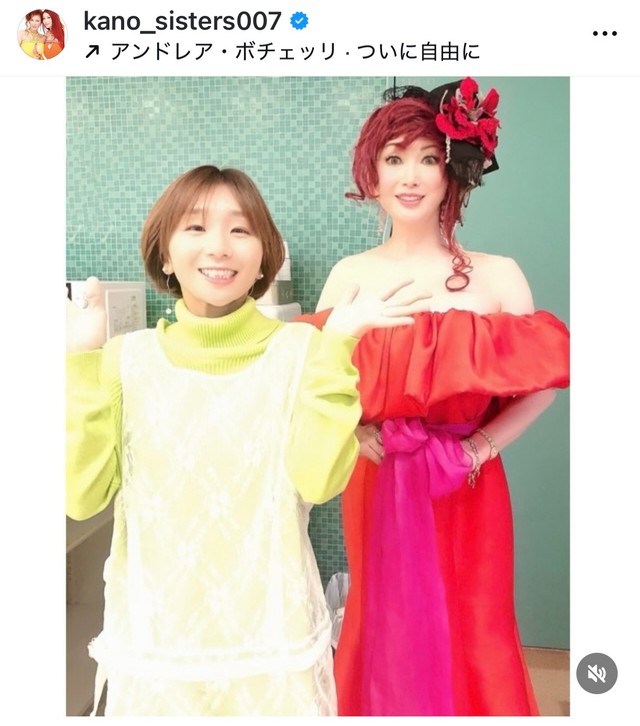Tap the video post to pause
This screenshot has width=640, height=726.
click(318, 400)
